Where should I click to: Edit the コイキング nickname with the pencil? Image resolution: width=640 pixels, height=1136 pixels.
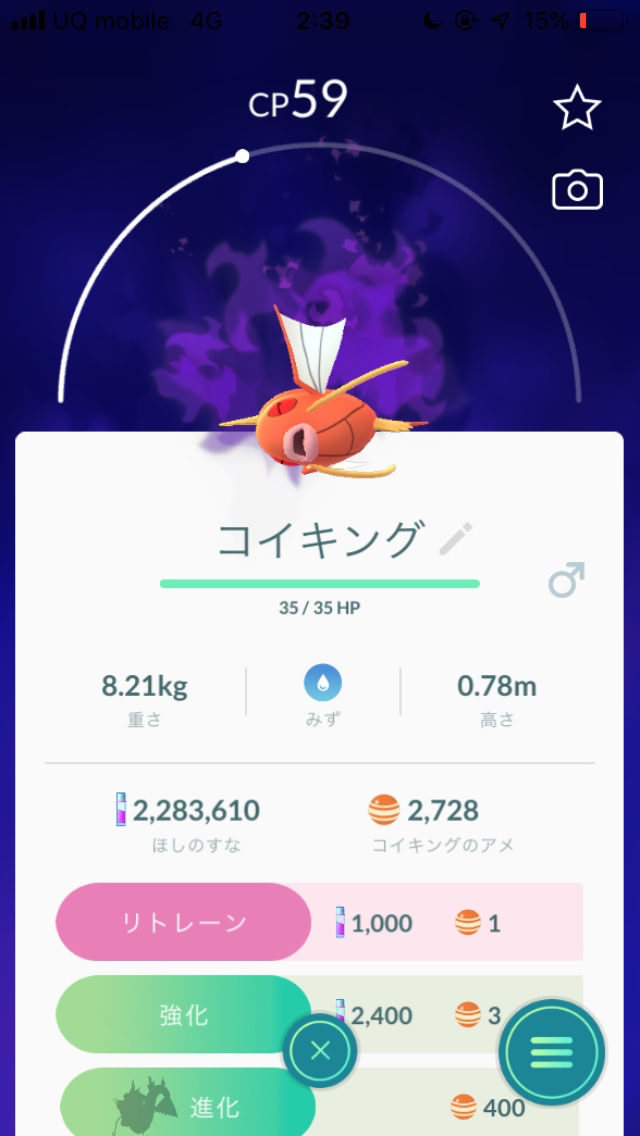coord(455,539)
